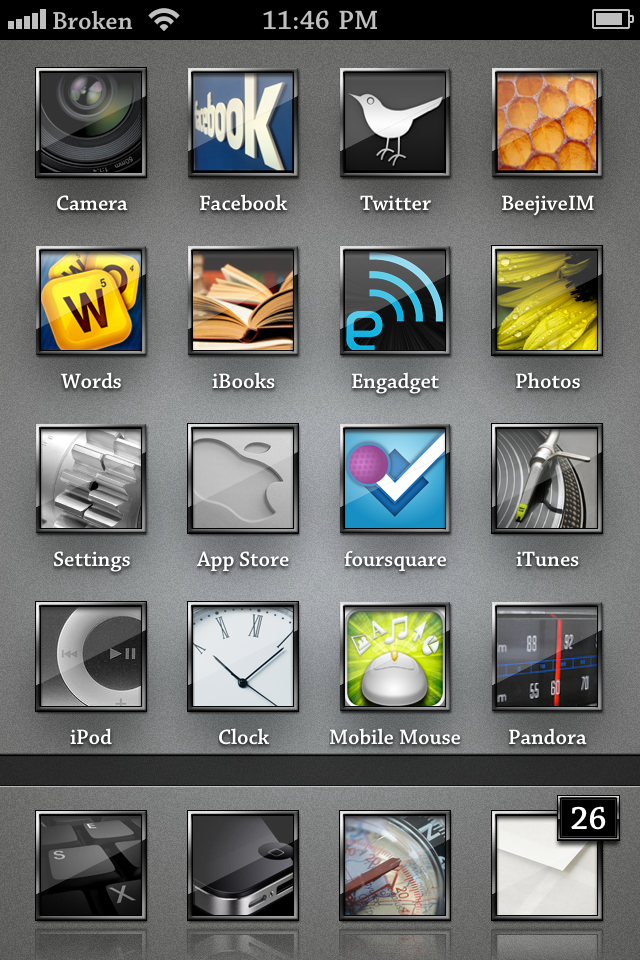This screenshot has height=960, width=640.
Task: Open the Twitter app
Action: (395, 123)
